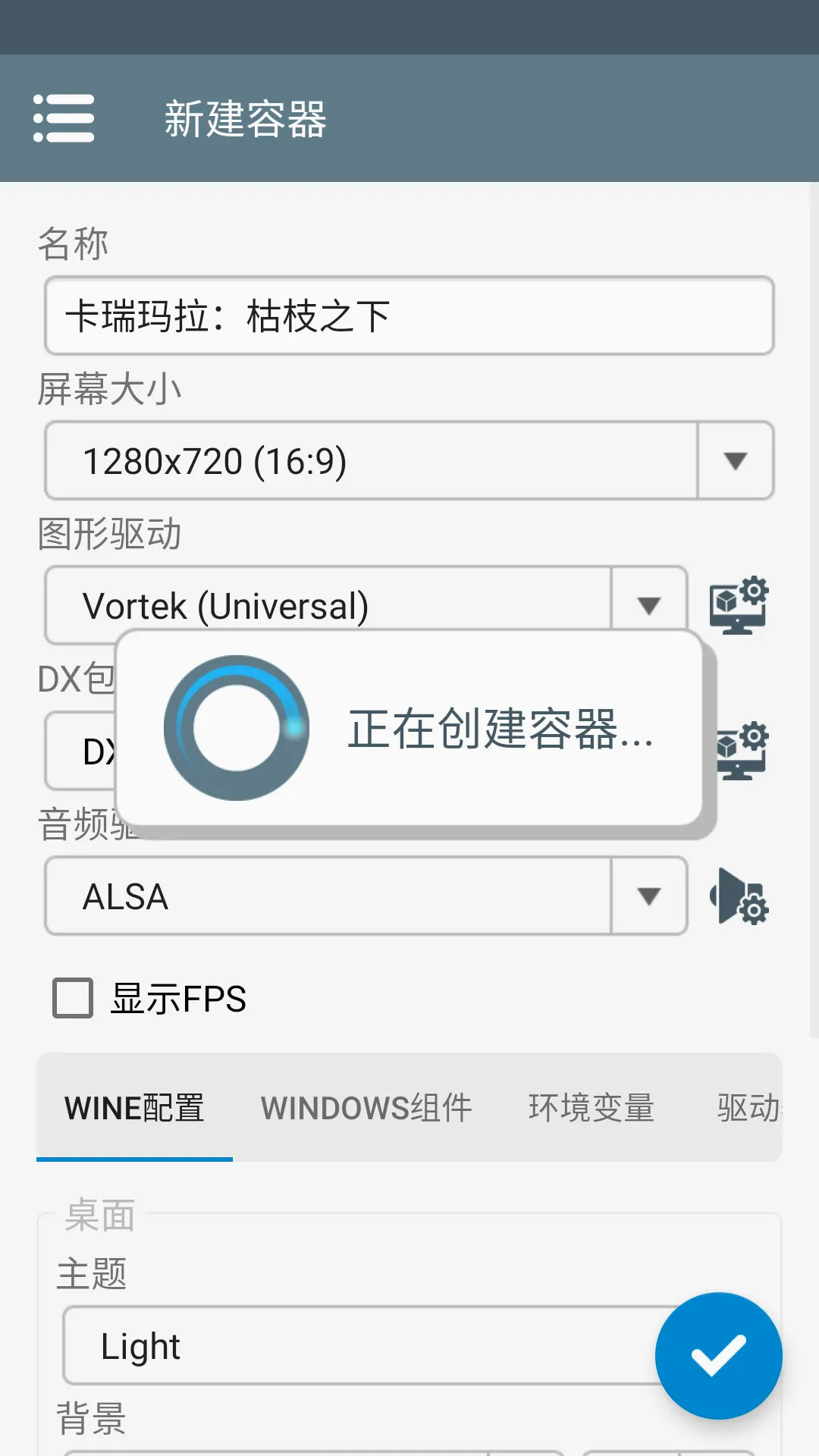Open the ALSA audio driver dropdown
819x1456 pixels.
pos(366,896)
